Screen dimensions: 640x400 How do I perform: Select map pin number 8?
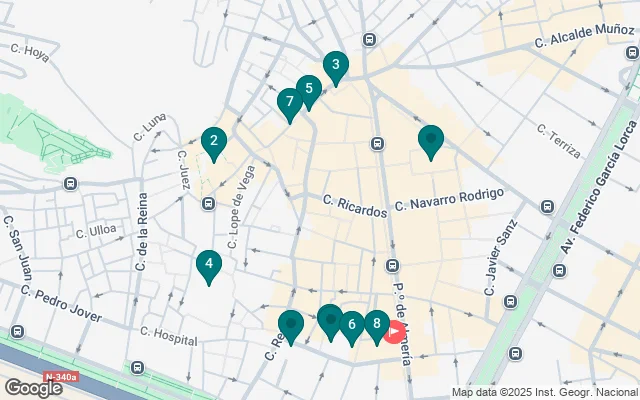tap(376, 323)
